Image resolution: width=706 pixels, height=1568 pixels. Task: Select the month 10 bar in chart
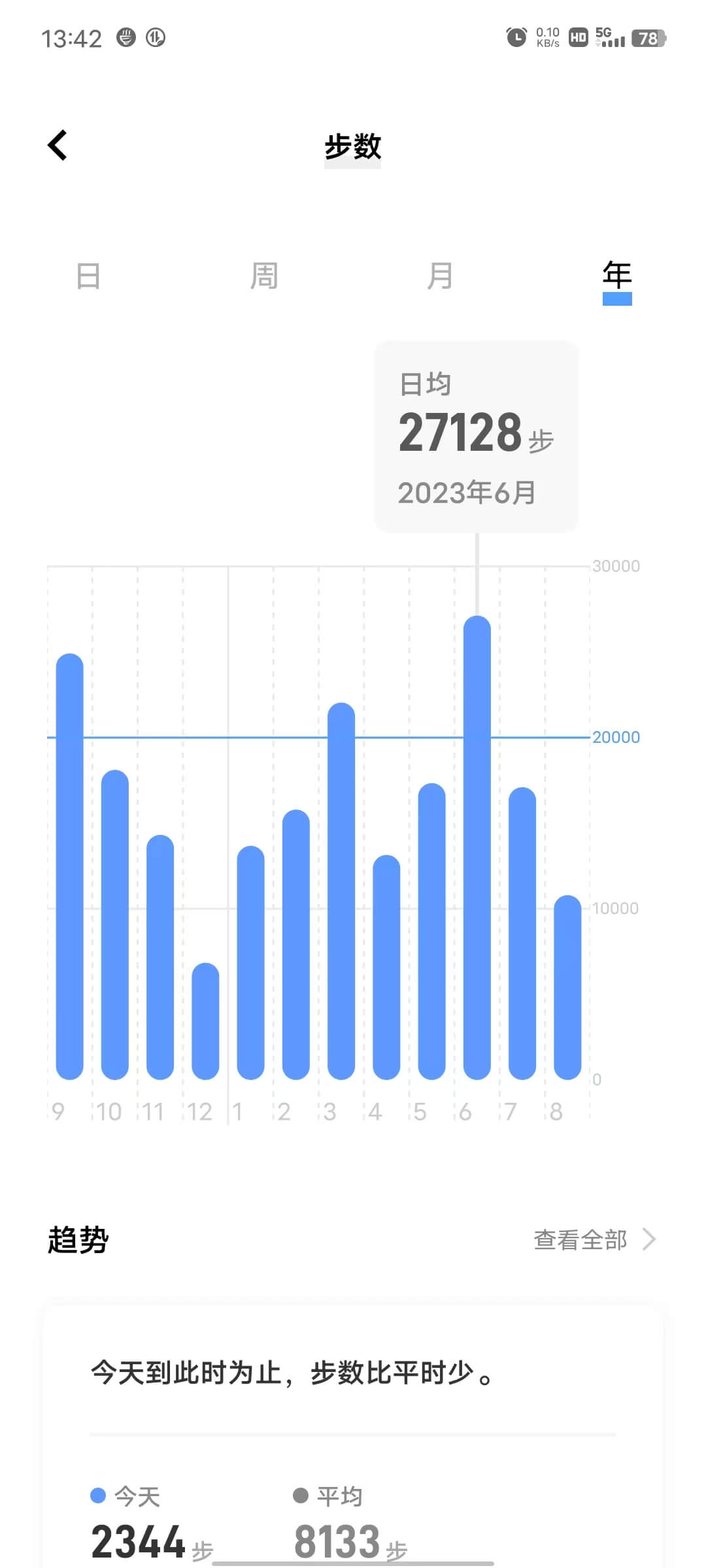pos(115,924)
